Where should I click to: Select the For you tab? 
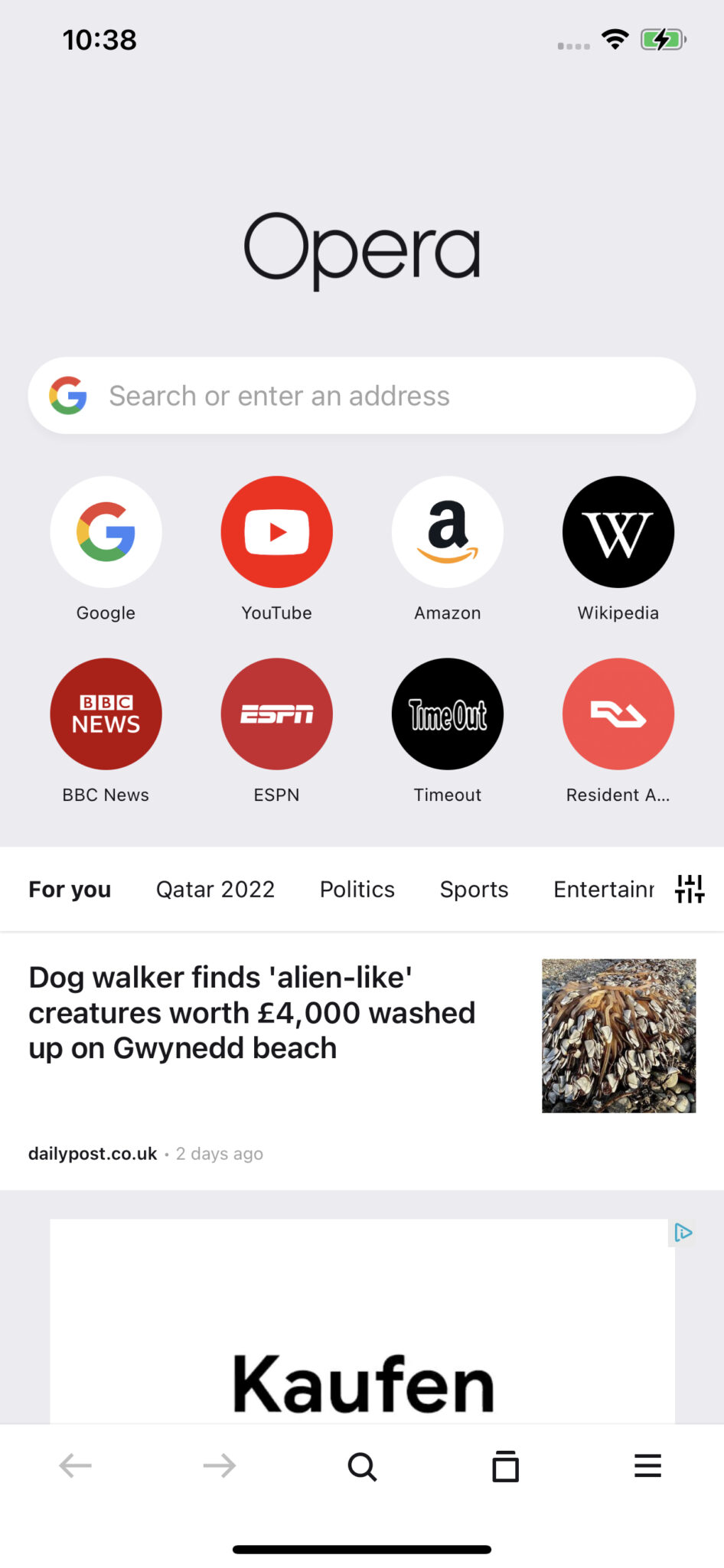(x=70, y=889)
